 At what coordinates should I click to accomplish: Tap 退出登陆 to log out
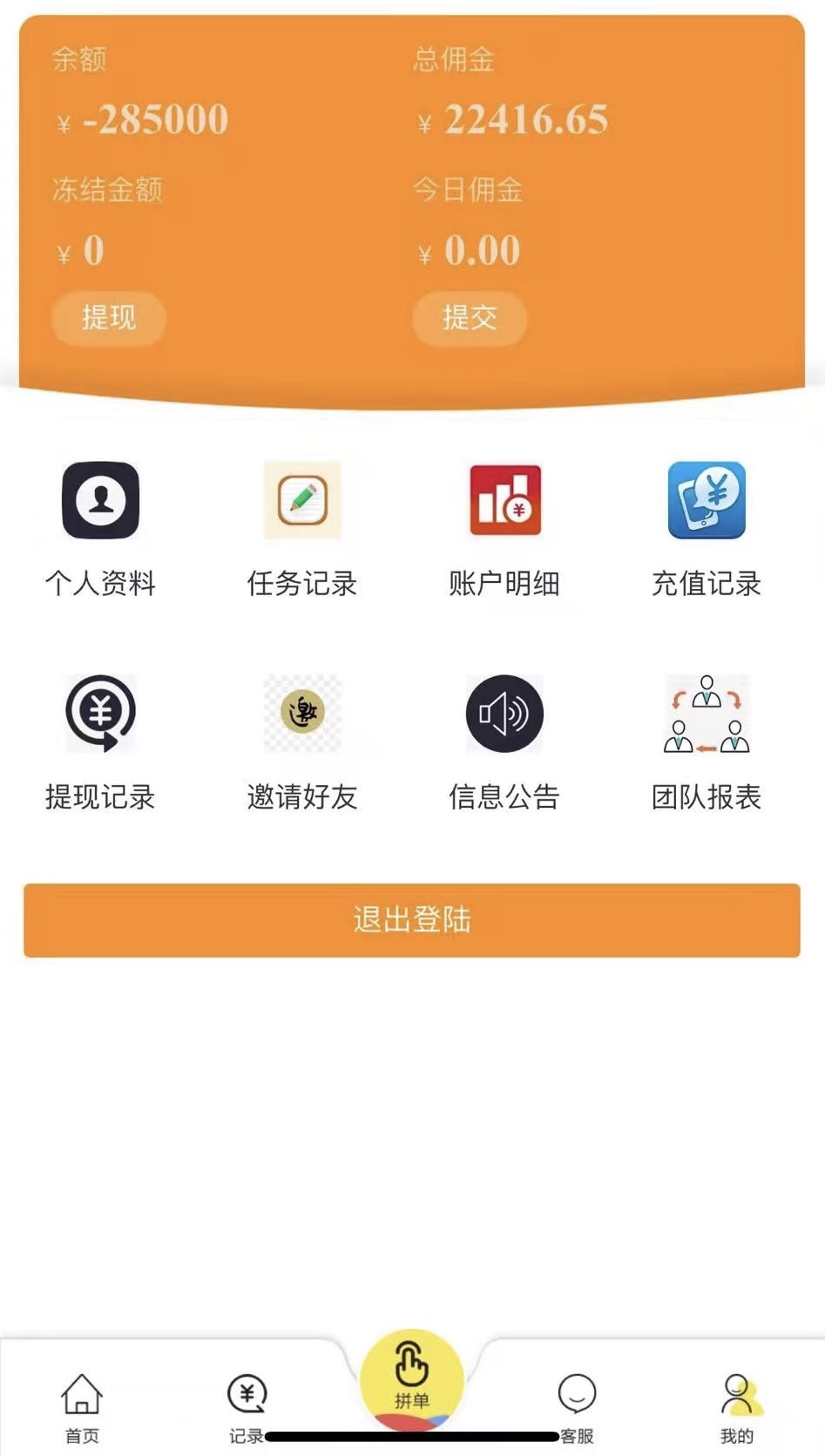pos(412,920)
